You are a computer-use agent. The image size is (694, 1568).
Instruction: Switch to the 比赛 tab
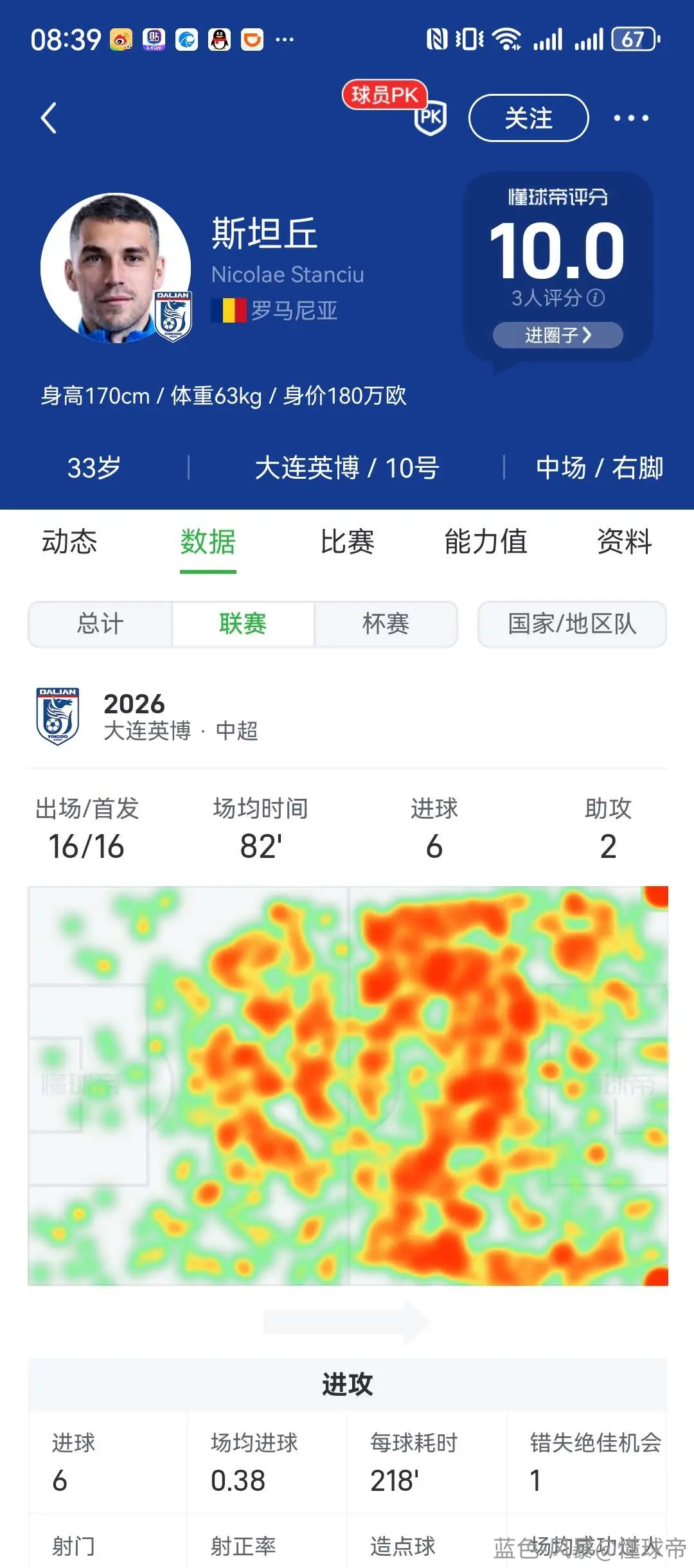click(x=347, y=541)
